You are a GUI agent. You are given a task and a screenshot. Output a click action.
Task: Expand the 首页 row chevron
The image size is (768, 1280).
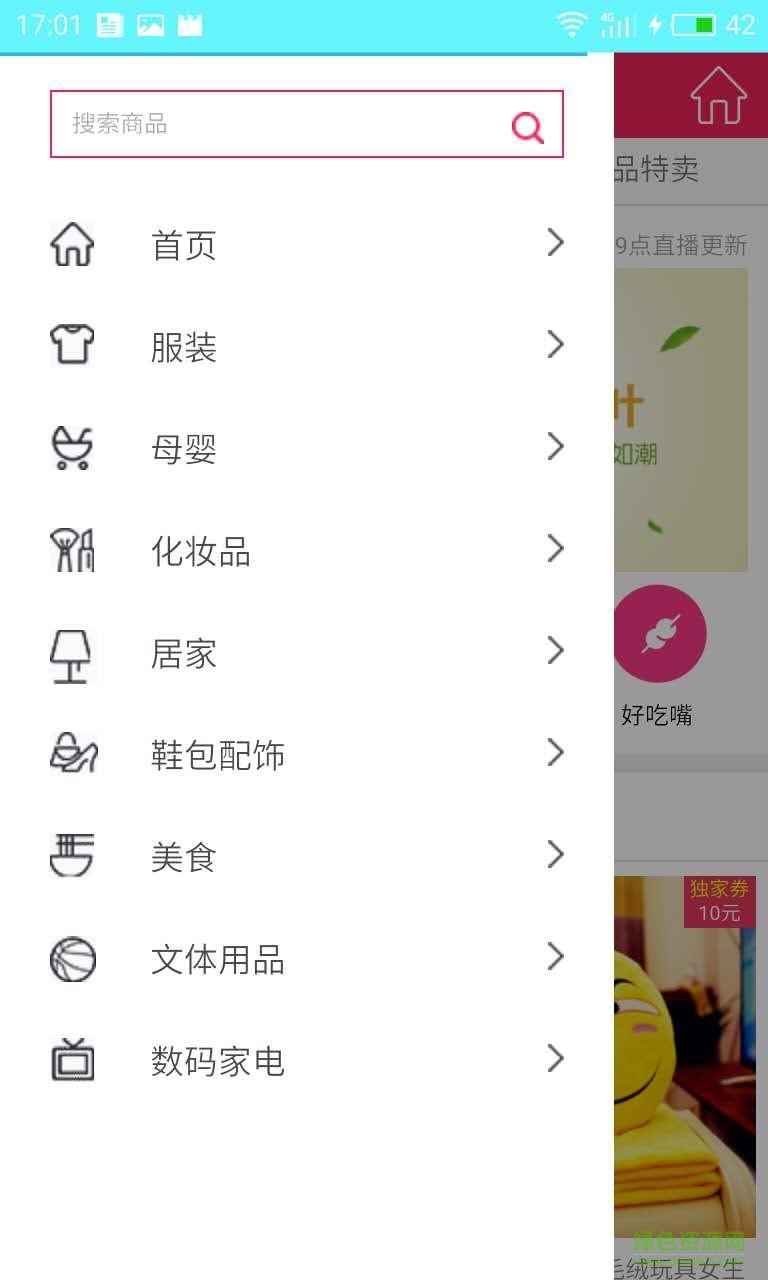(x=556, y=242)
